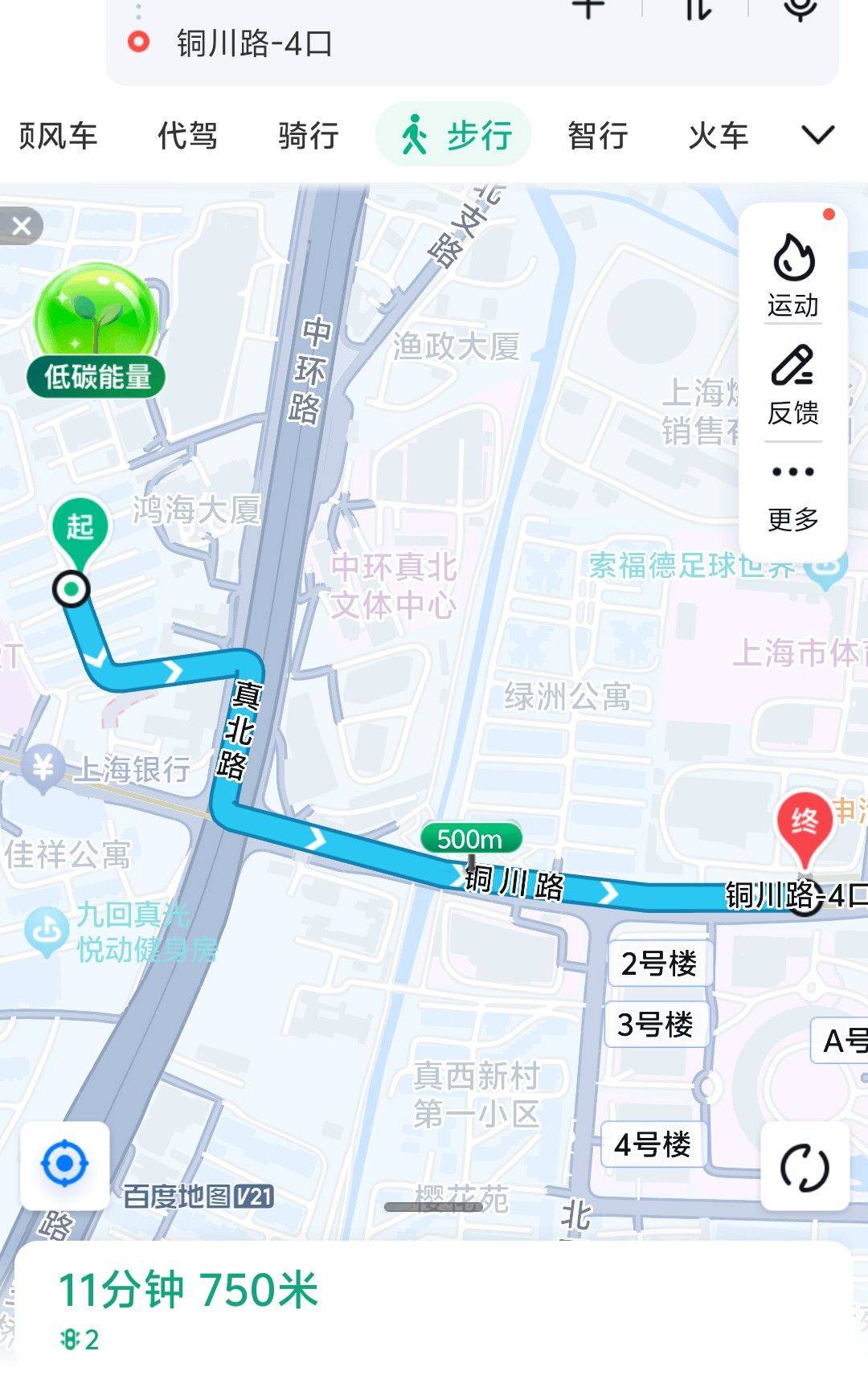868x1375 pixels.
Task: Switch to 代驾 travel mode
Action: [187, 135]
